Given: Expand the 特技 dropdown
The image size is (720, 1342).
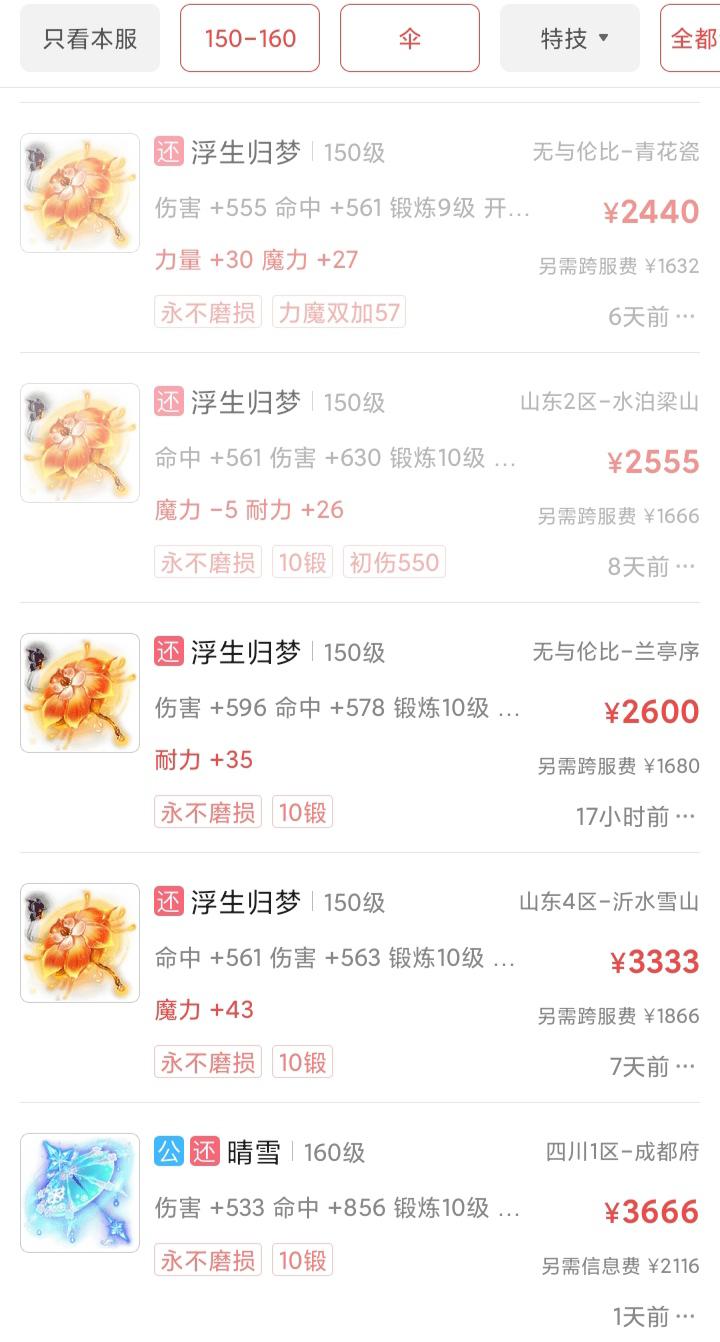Looking at the screenshot, I should point(570,39).
